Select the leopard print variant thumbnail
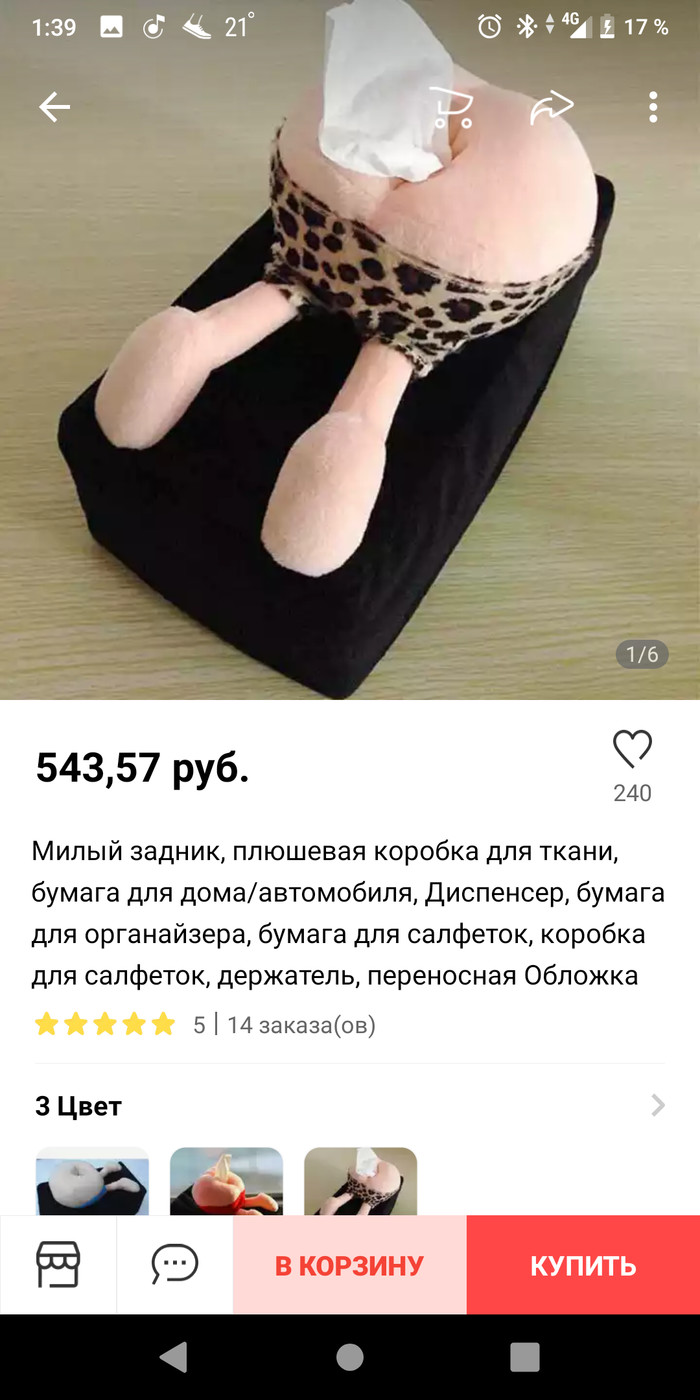Viewport: 700px width, 1400px height. (x=360, y=1182)
